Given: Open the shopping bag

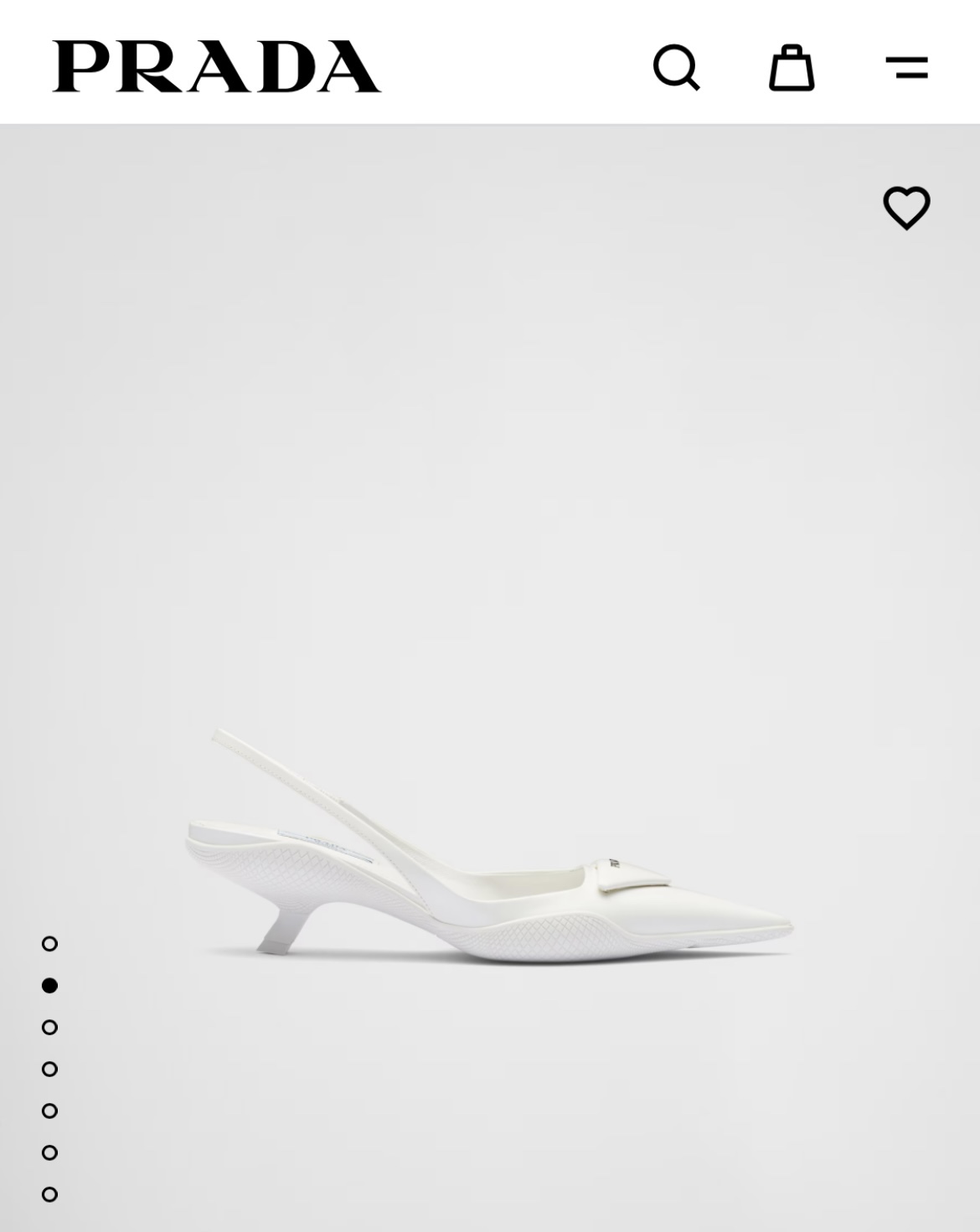Looking at the screenshot, I should 792,67.
